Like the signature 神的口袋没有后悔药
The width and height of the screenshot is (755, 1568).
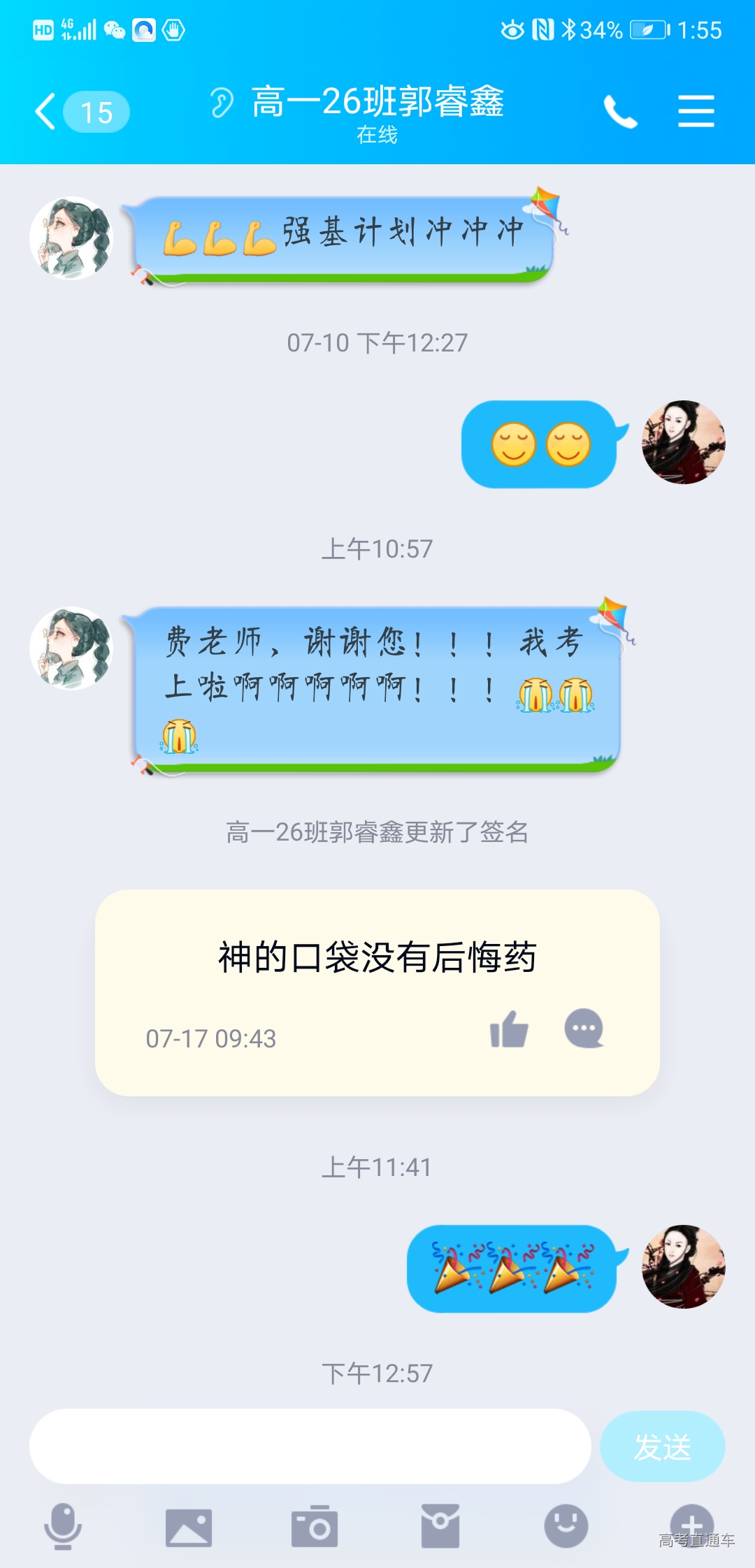pos(509,1030)
